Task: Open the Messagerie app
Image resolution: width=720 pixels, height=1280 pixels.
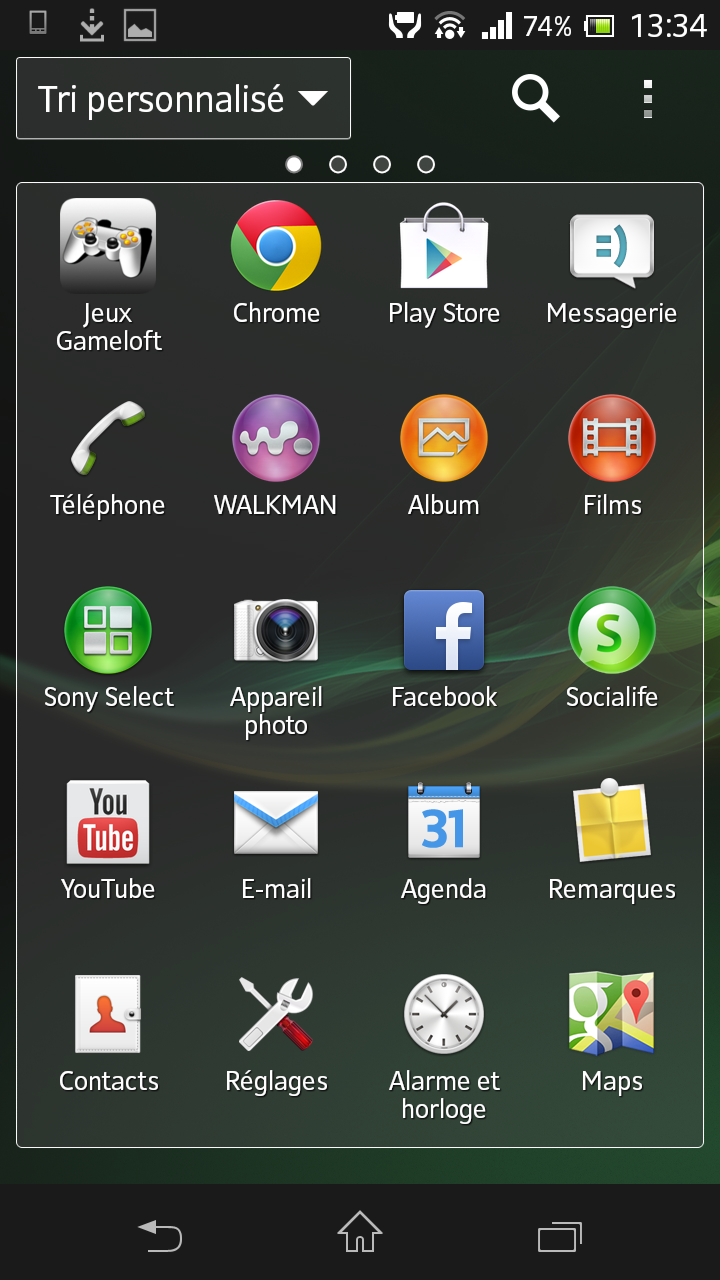Action: click(x=612, y=246)
